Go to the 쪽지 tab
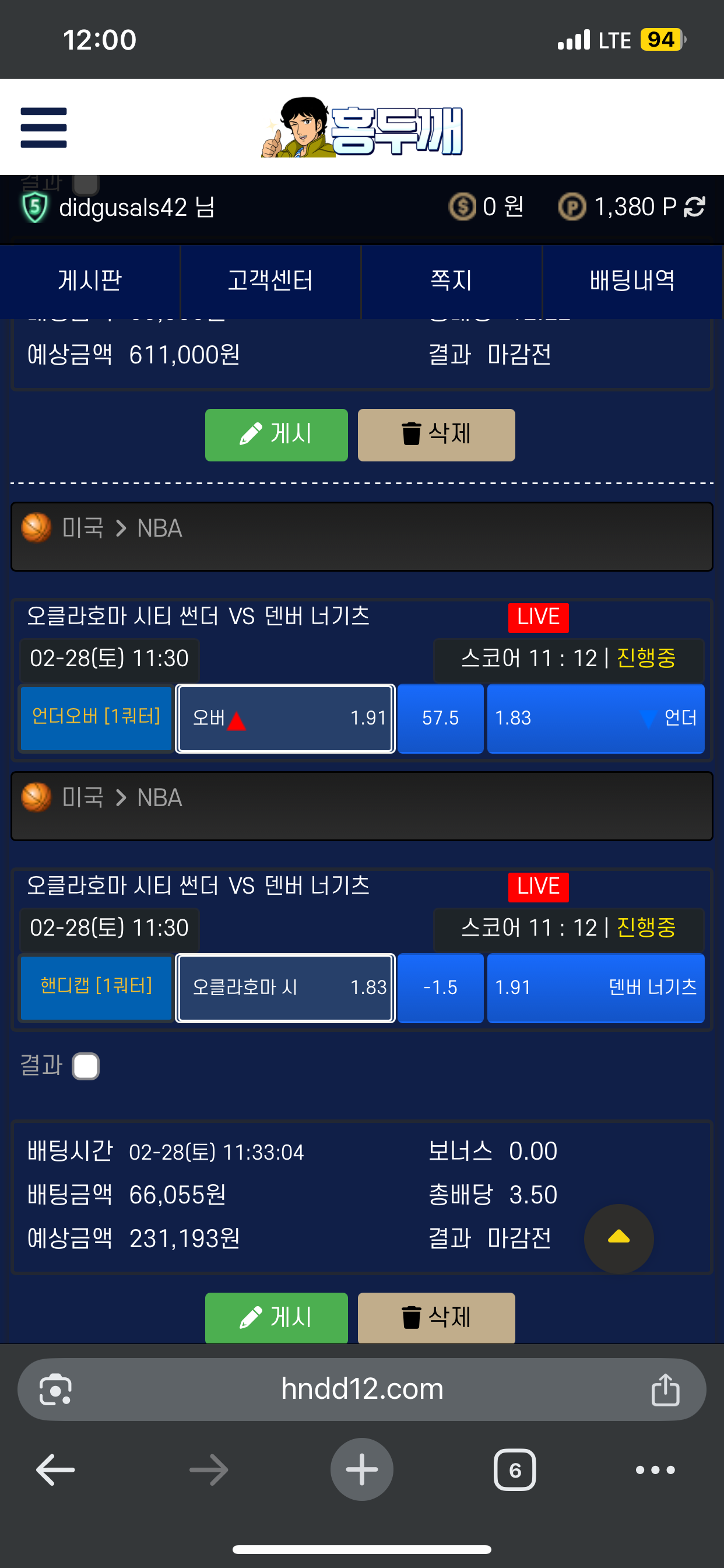724x1568 pixels. [451, 281]
